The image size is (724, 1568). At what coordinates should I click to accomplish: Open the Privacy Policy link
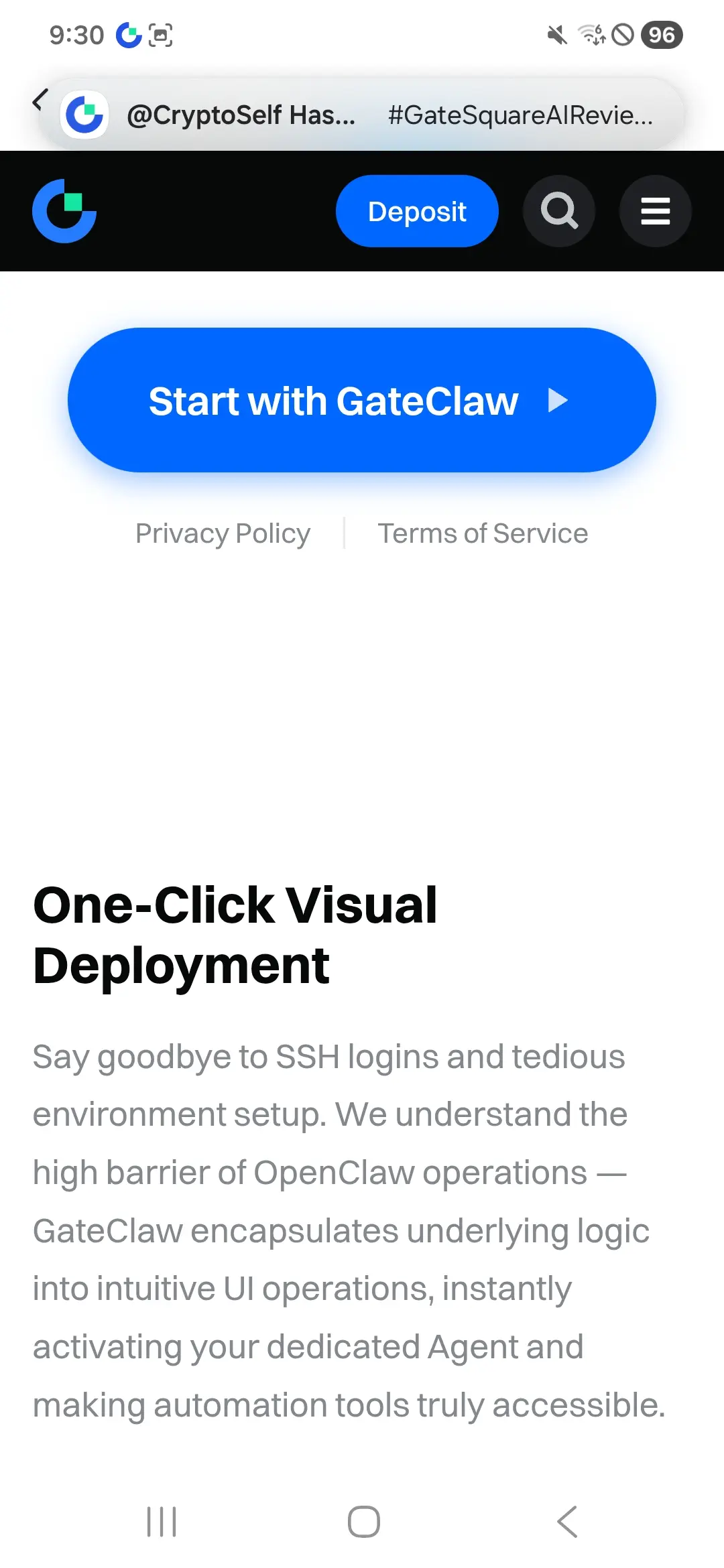tap(222, 533)
